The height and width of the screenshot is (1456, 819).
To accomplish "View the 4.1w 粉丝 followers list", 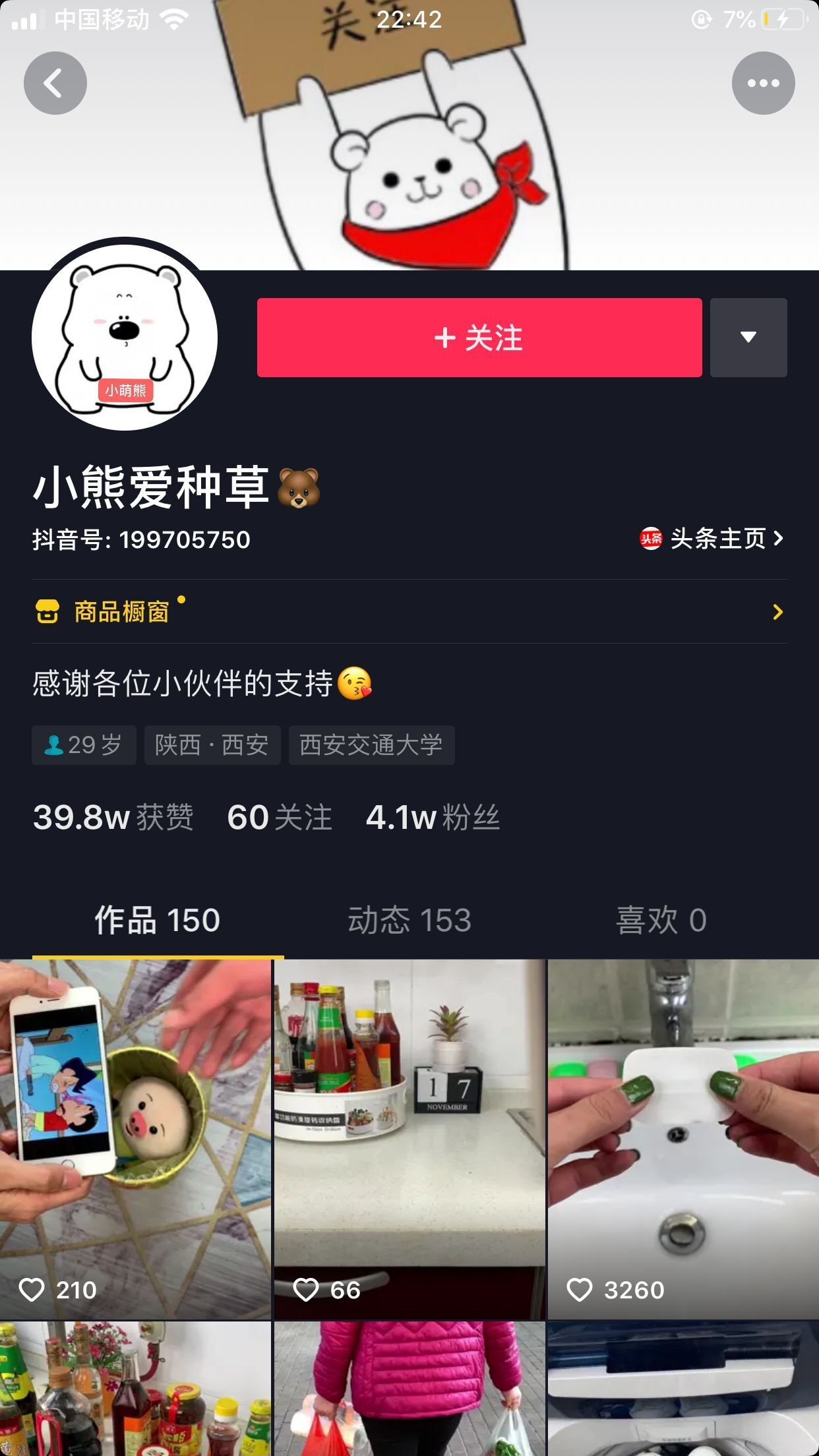I will click(x=433, y=818).
